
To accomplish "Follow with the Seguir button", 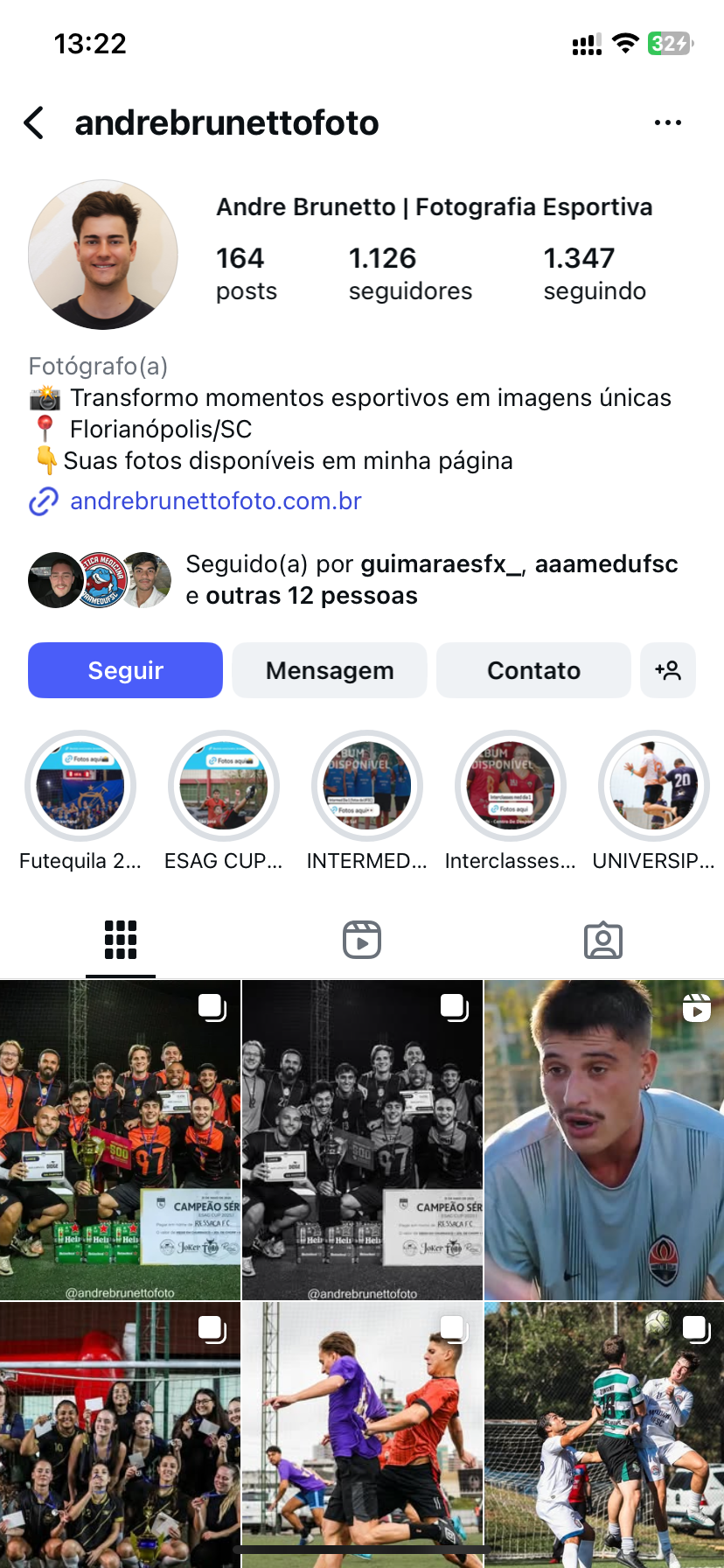I will coord(125,670).
